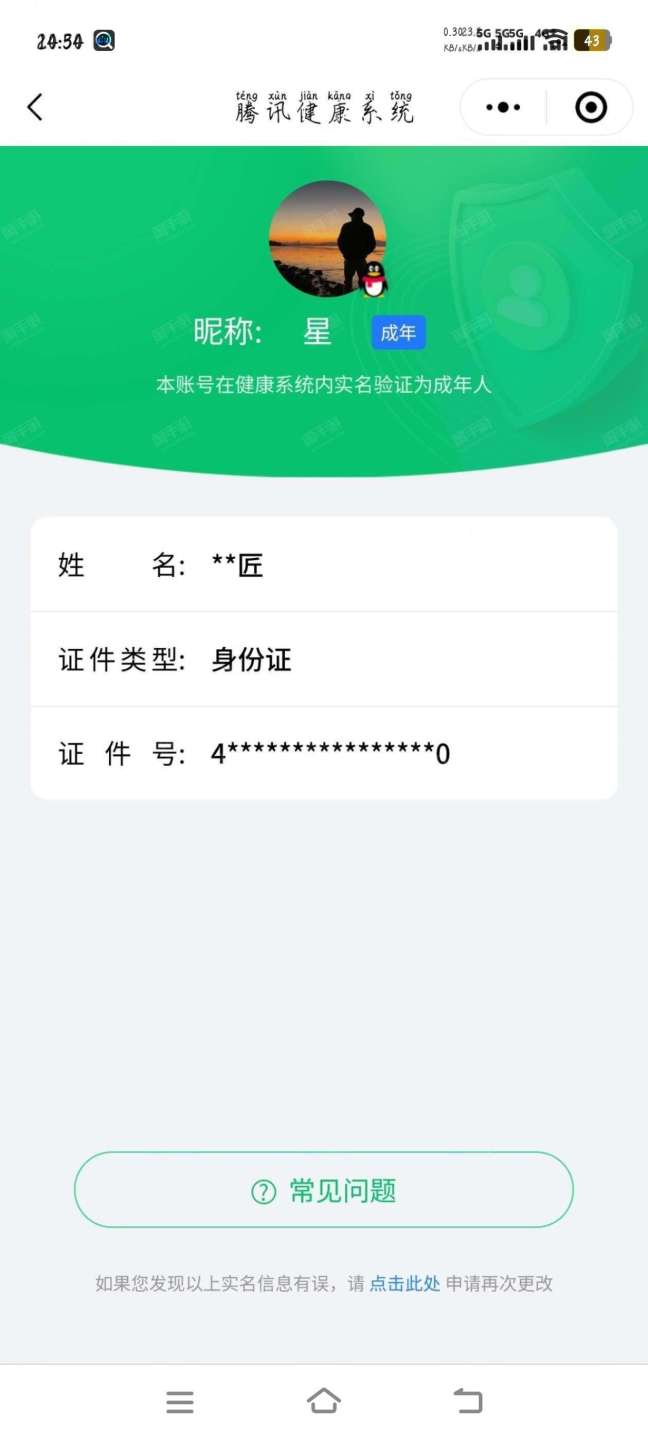Go to the home screen

[x=324, y=1401]
